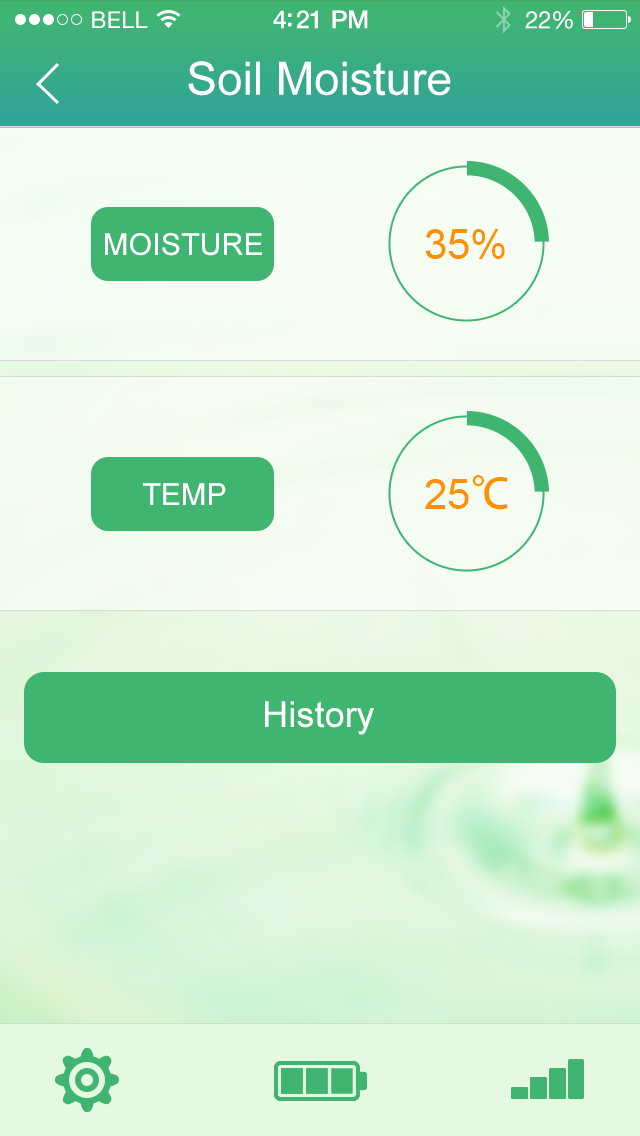Open settings gear in bottom bar

click(87, 1080)
